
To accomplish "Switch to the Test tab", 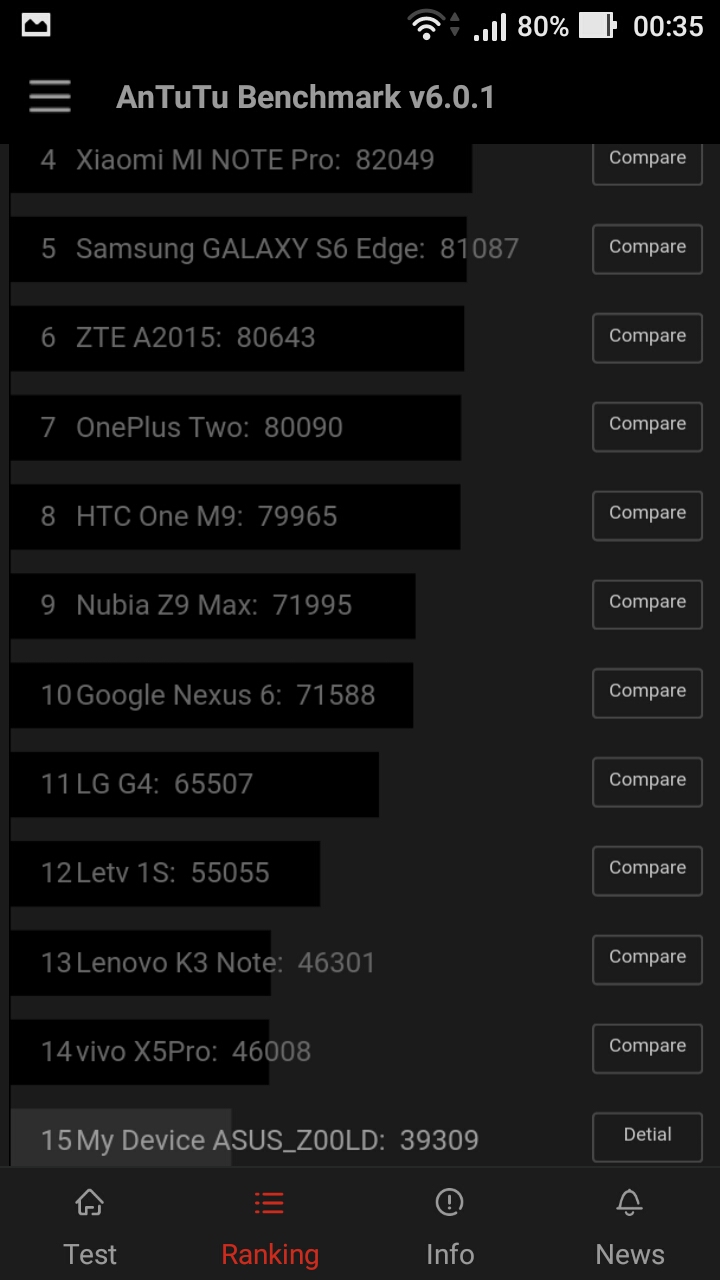I will tap(90, 1226).
